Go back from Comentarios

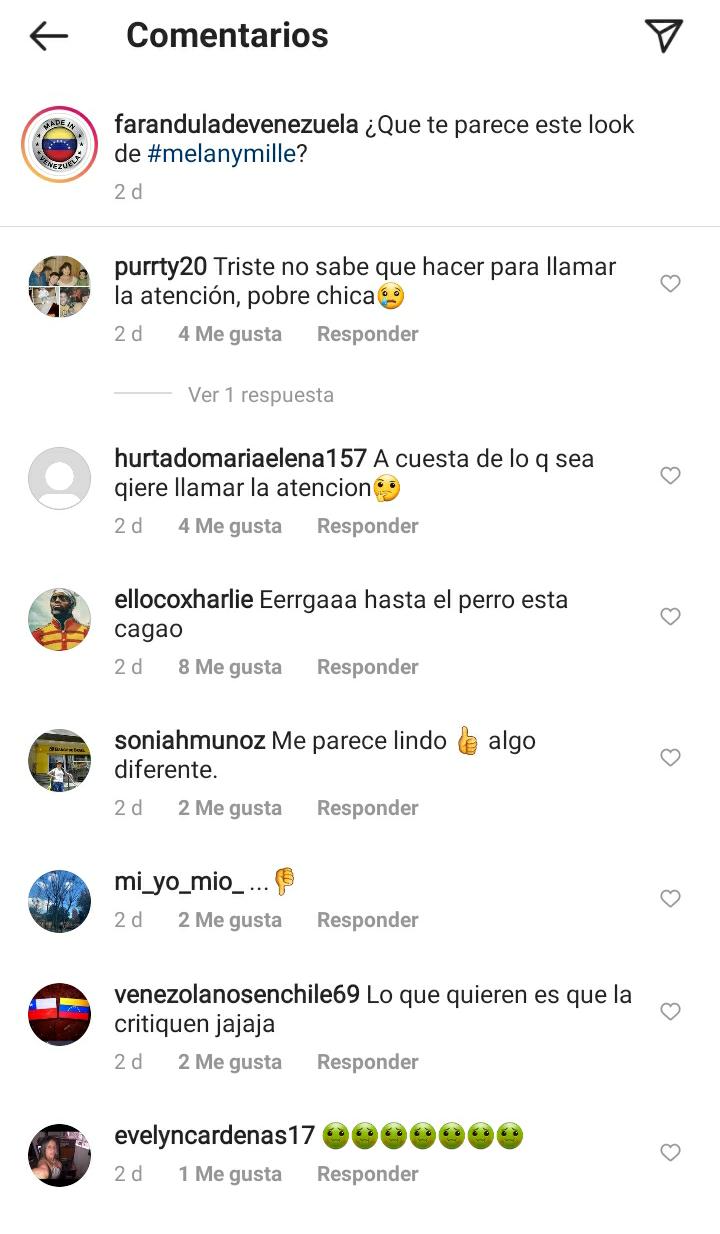tap(48, 37)
